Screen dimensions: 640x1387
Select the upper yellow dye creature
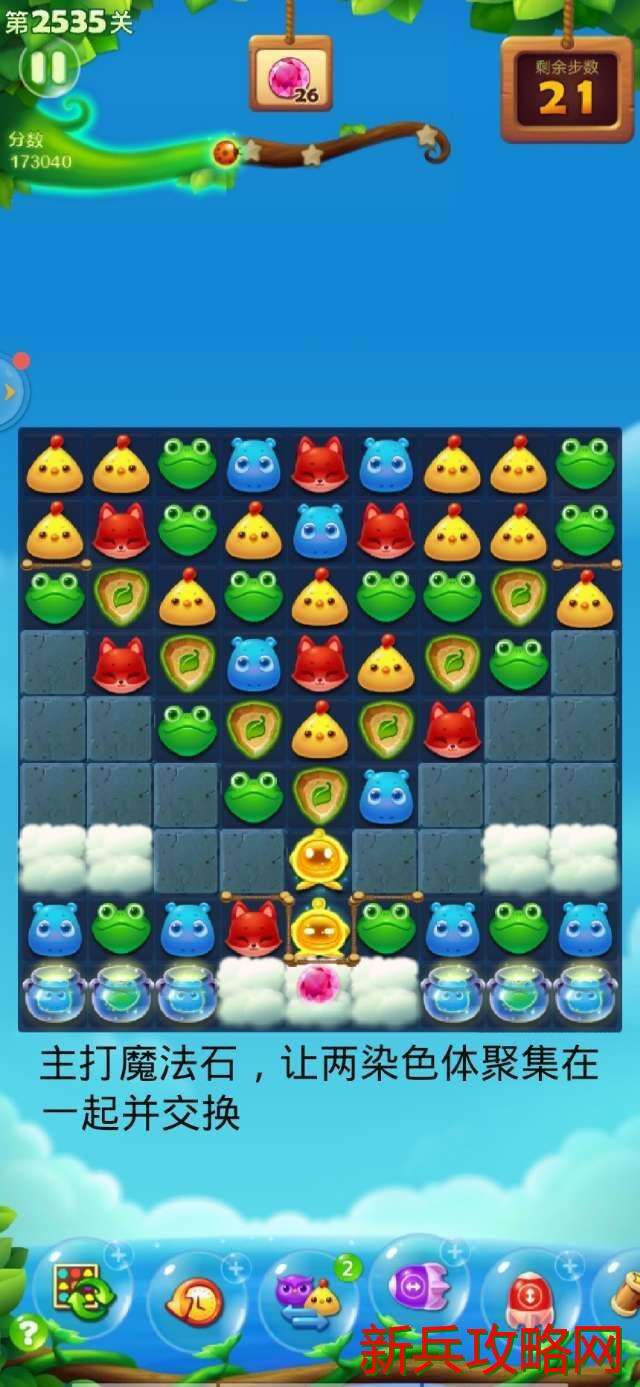318,859
